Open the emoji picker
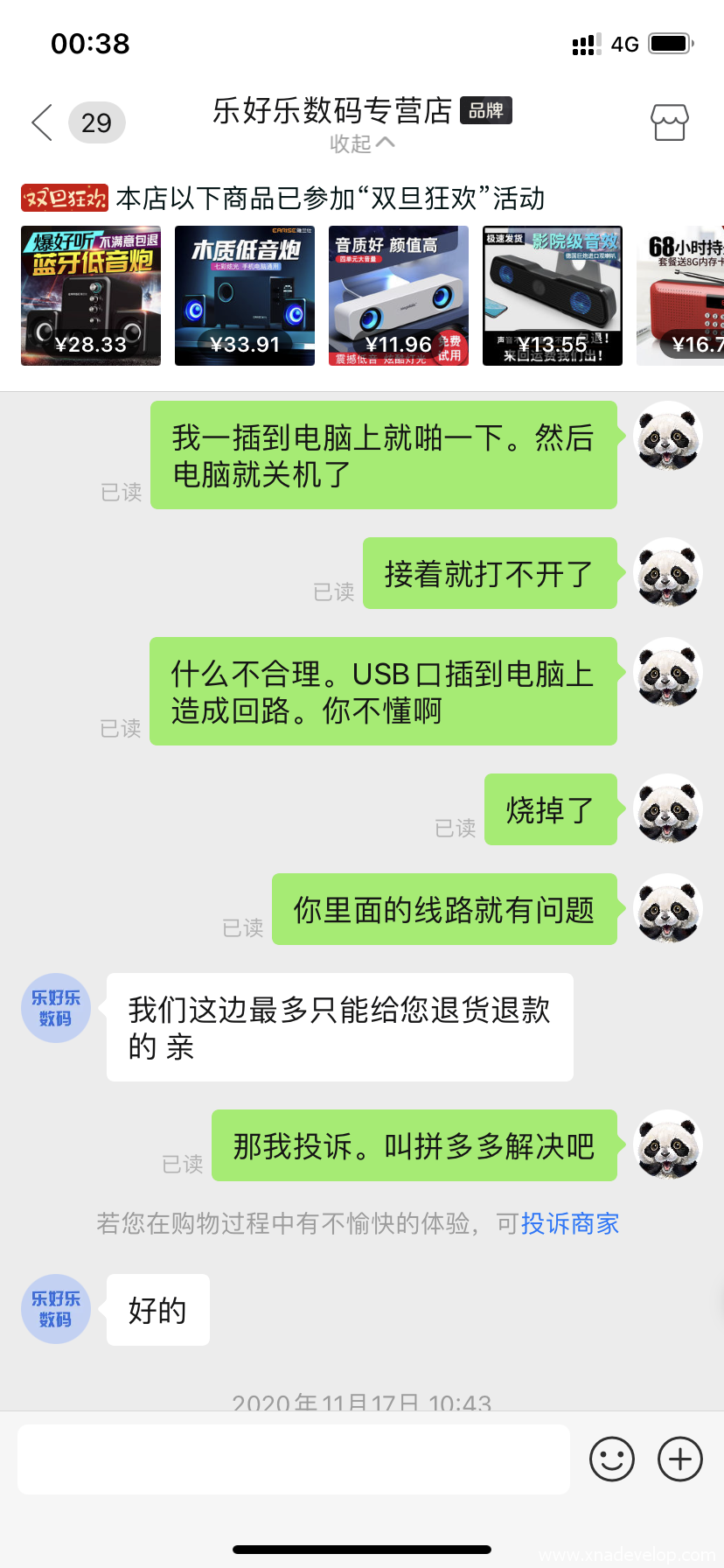The image size is (724, 1568). [612, 1459]
